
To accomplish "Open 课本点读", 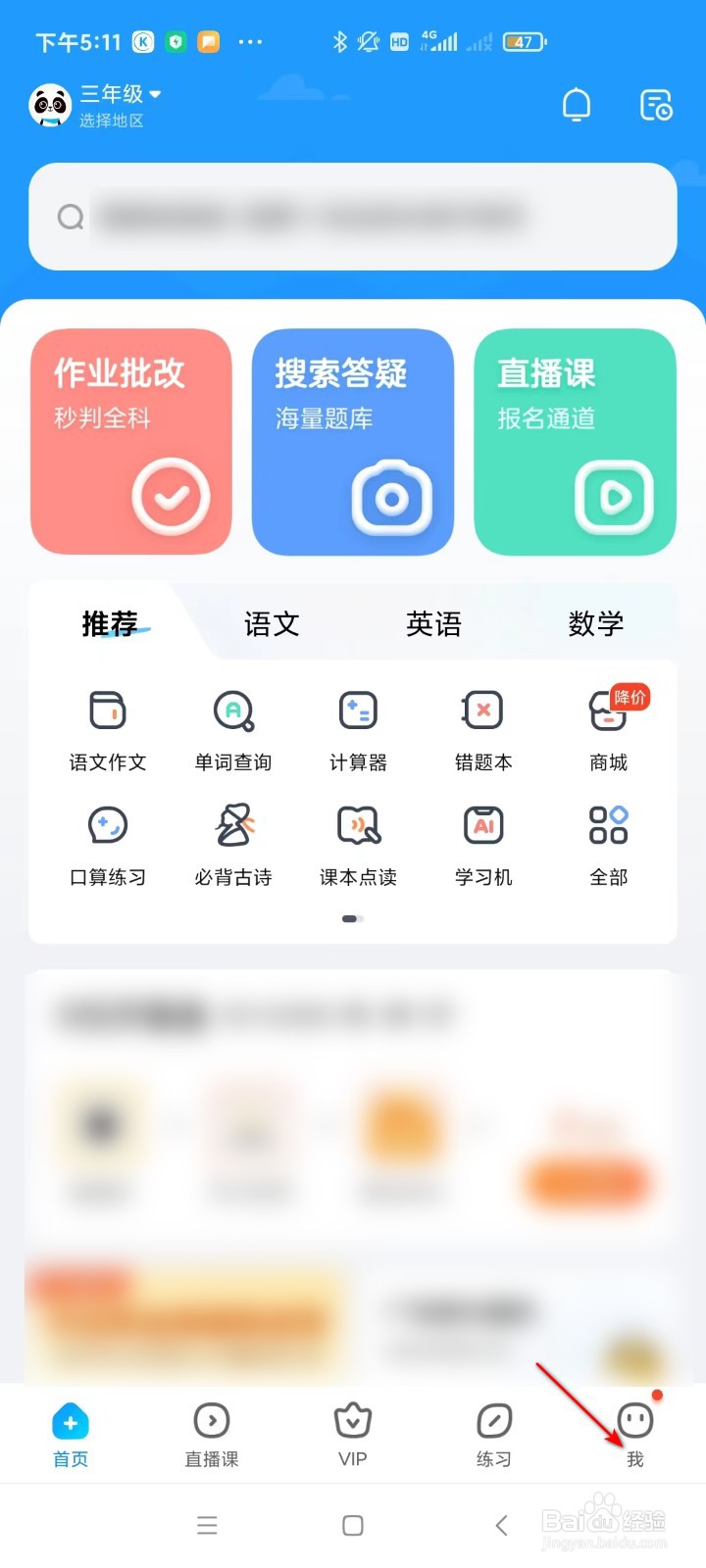I will click(358, 847).
